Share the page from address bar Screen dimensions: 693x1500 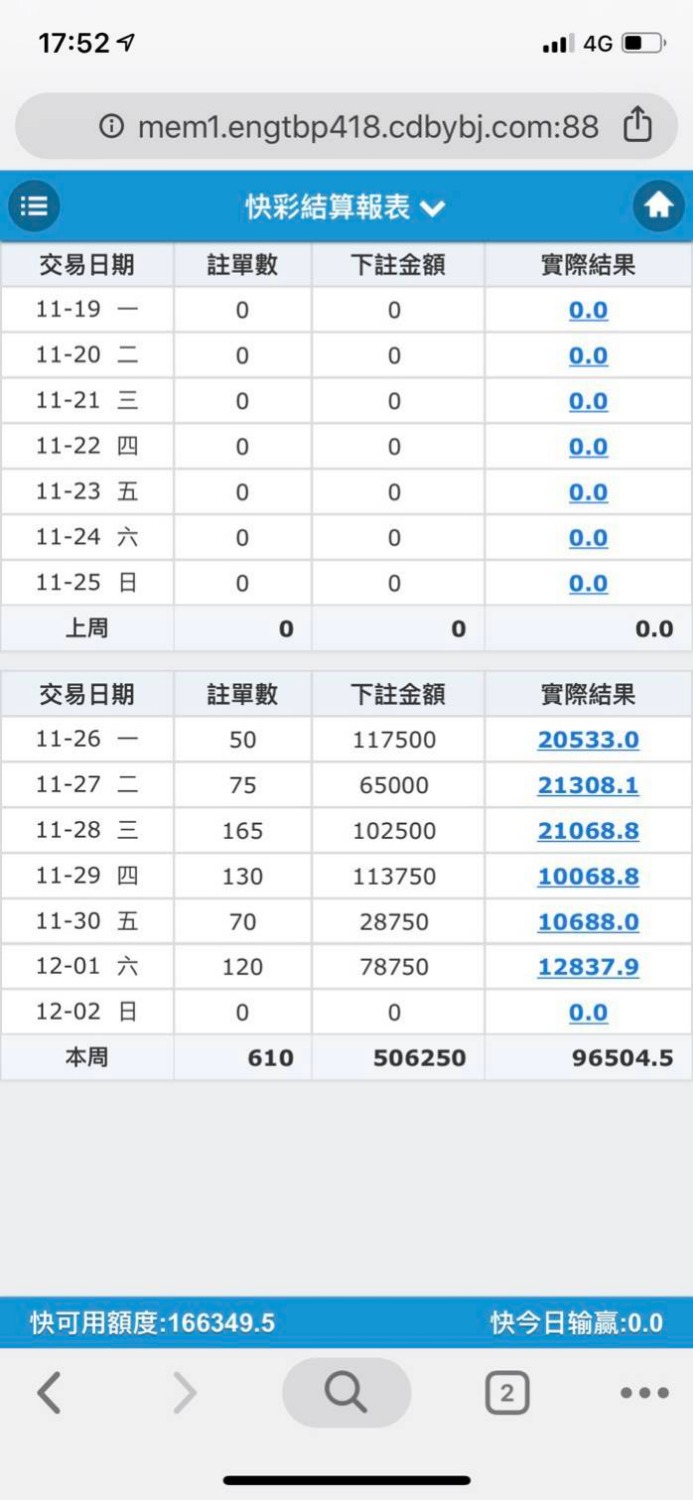[x=637, y=126]
